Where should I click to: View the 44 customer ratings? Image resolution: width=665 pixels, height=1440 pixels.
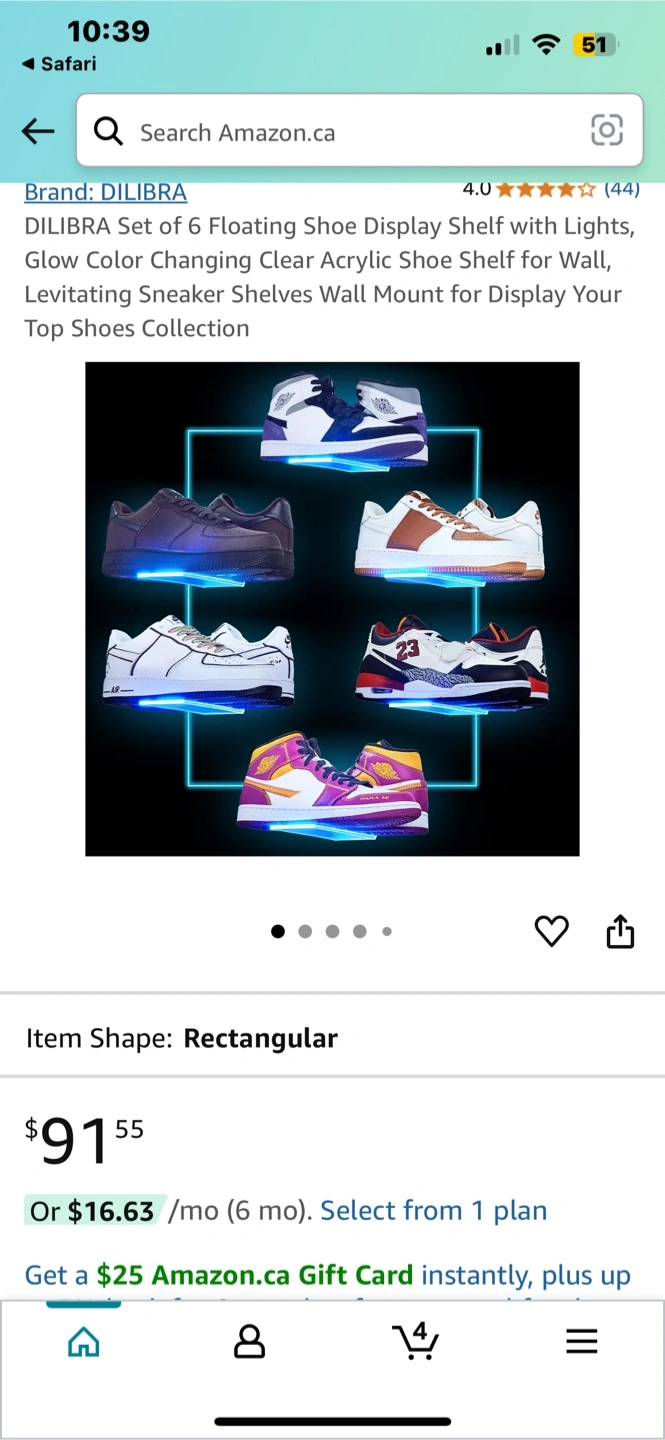(x=621, y=188)
